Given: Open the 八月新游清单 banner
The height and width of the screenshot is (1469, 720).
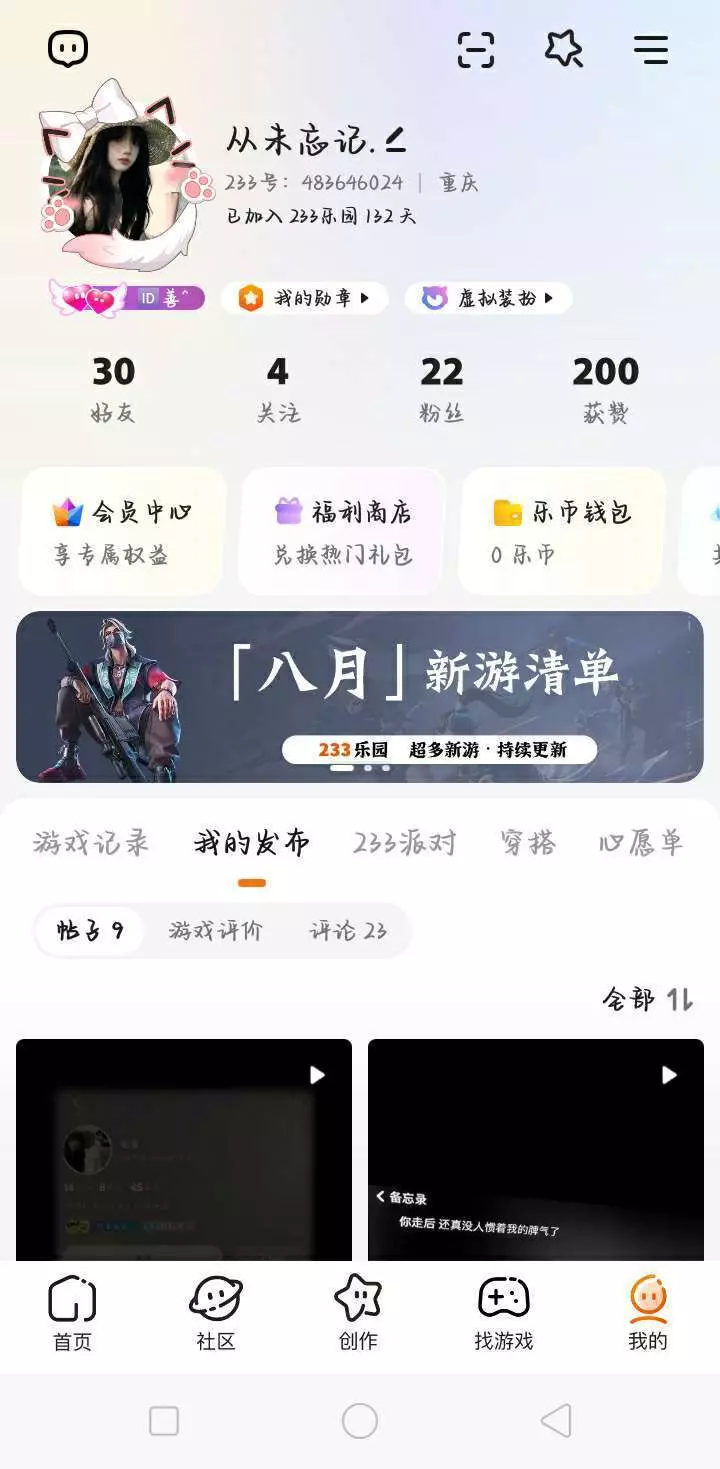Looking at the screenshot, I should point(360,697).
